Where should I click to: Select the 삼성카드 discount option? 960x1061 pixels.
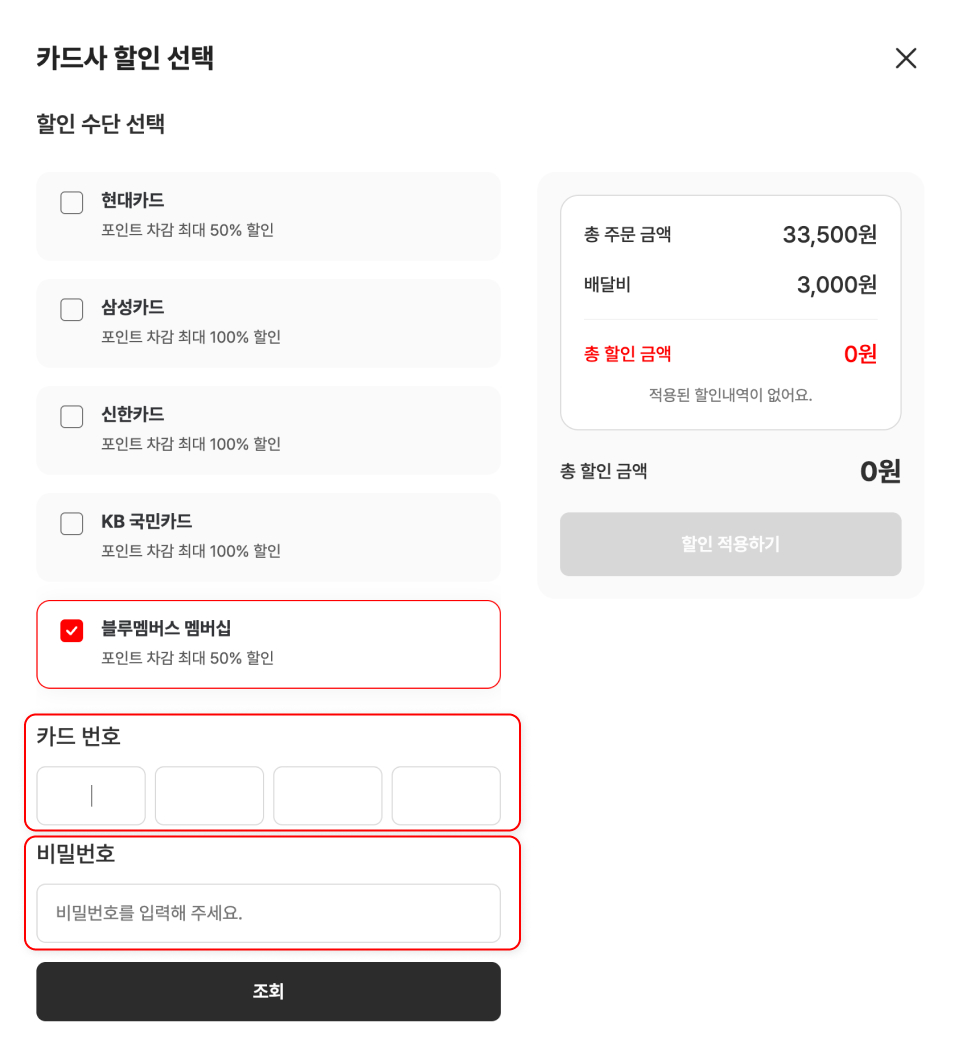click(72, 310)
